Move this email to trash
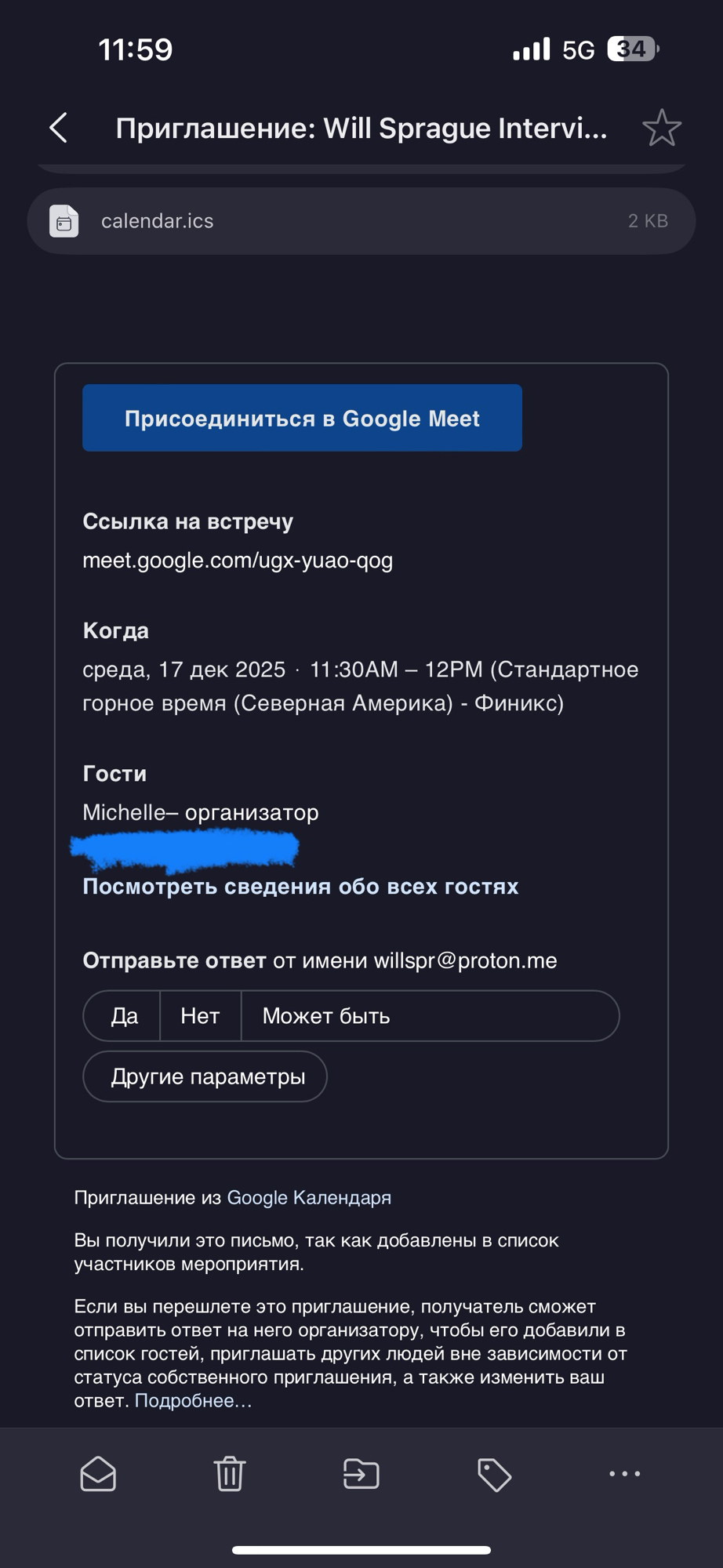Screen dimensions: 723x1568 (230, 1474)
